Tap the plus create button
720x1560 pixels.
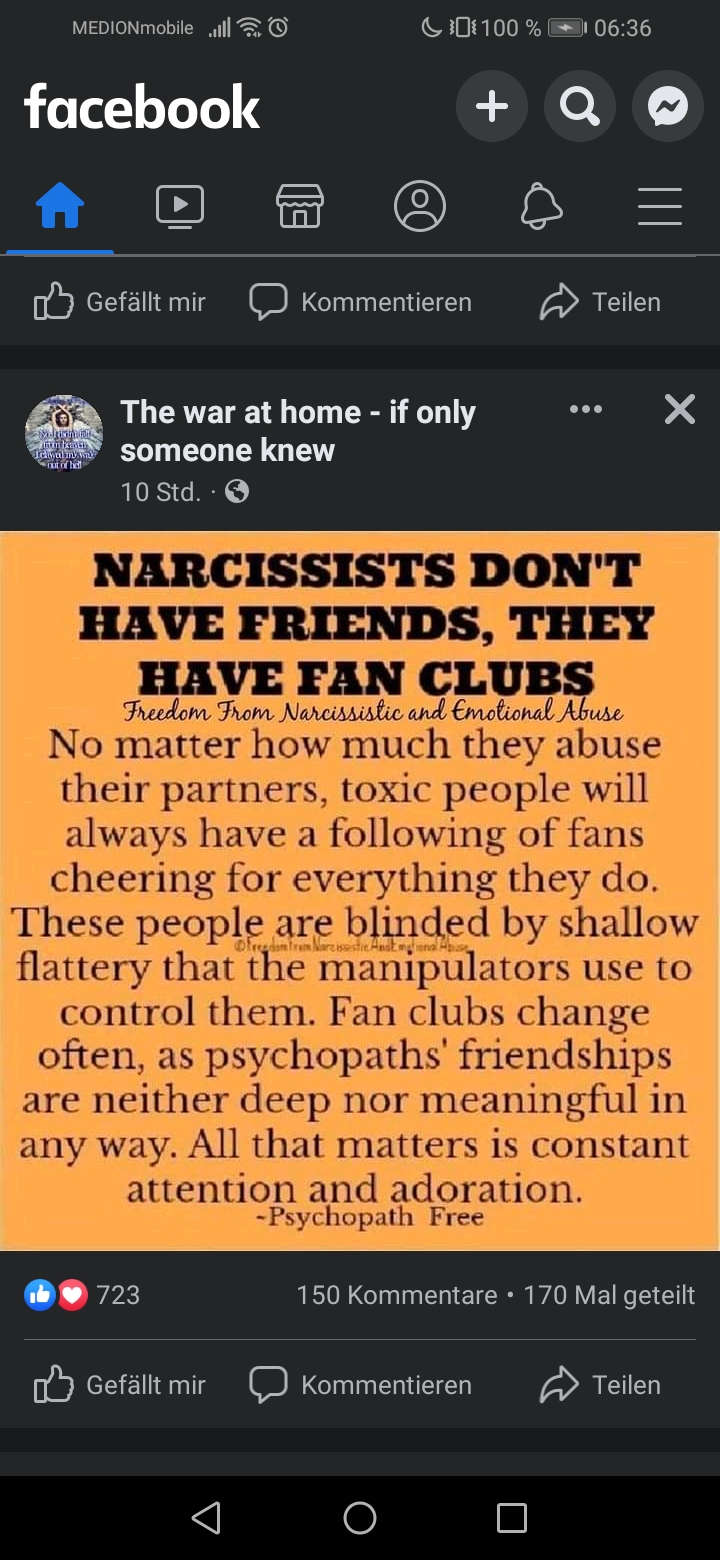pyautogui.click(x=491, y=106)
